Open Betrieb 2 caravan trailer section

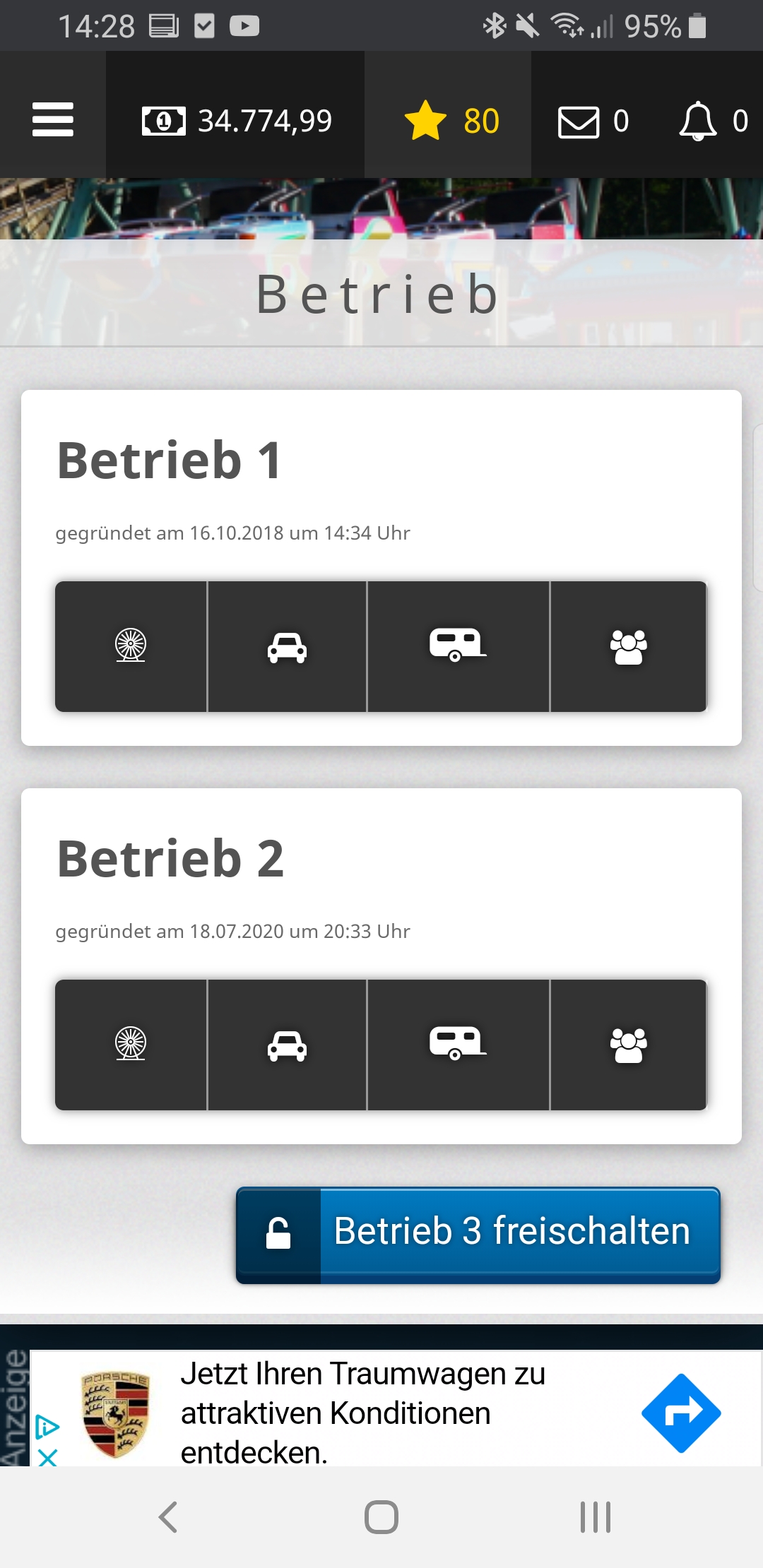tap(458, 1044)
